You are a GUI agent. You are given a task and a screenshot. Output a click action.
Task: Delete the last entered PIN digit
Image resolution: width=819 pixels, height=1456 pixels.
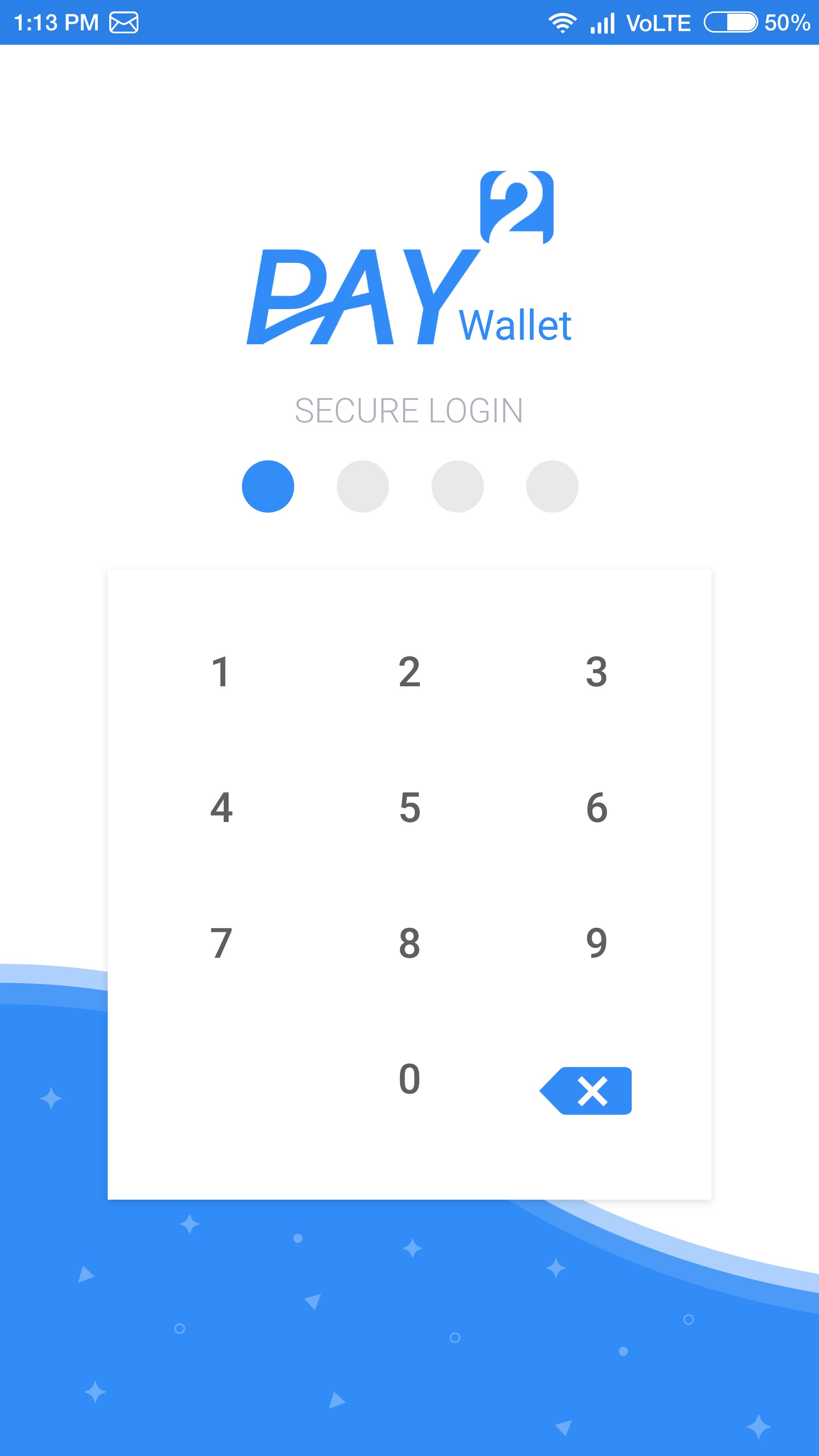[586, 1091]
